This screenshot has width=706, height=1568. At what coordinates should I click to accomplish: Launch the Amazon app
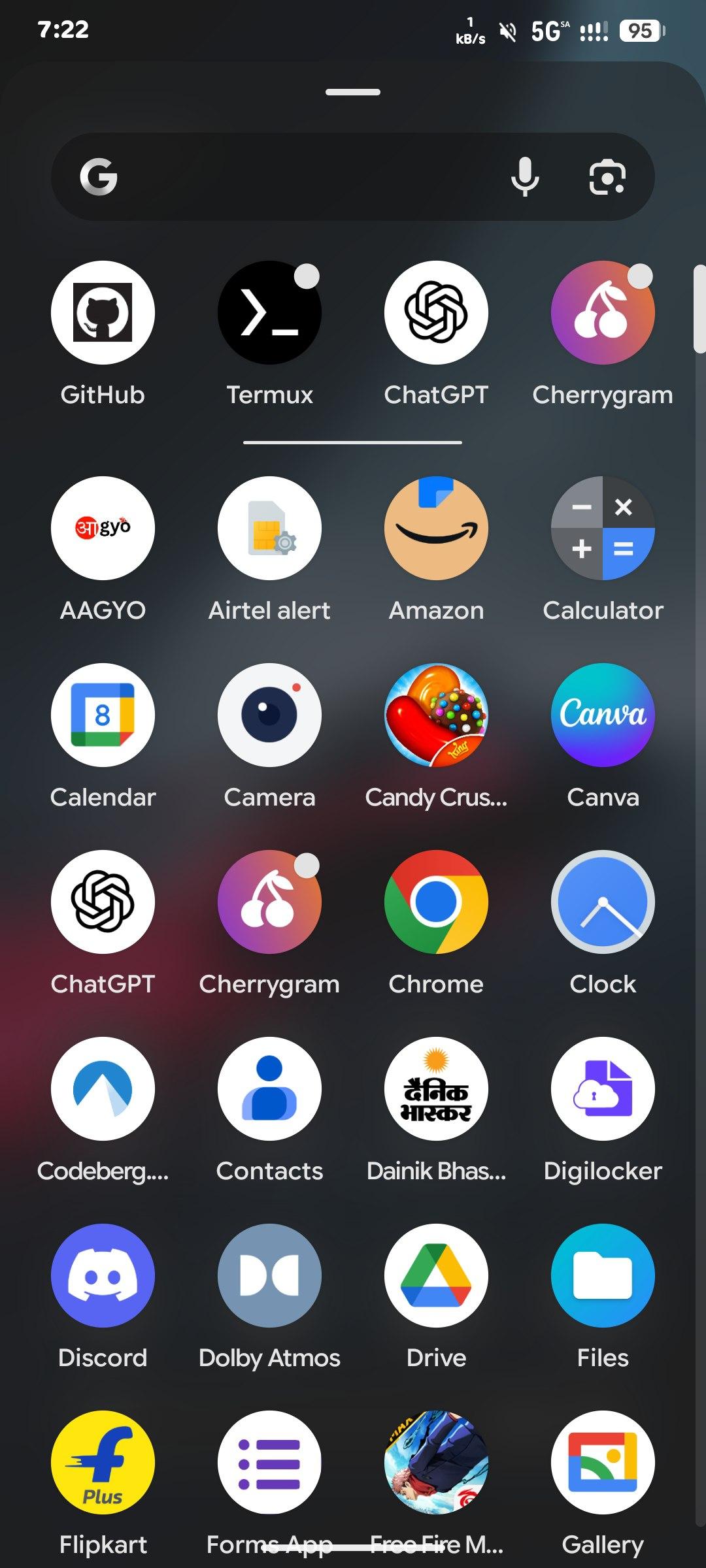(x=436, y=528)
